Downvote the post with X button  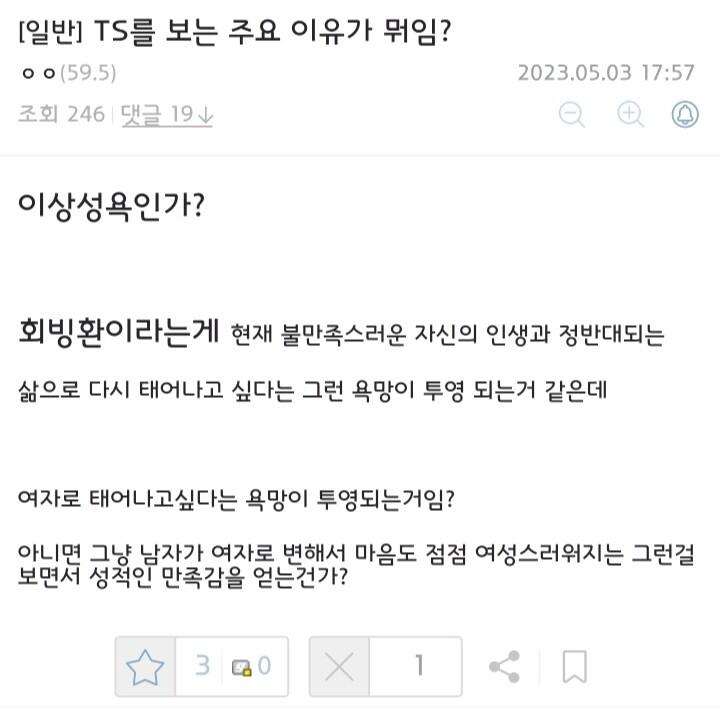(340, 666)
